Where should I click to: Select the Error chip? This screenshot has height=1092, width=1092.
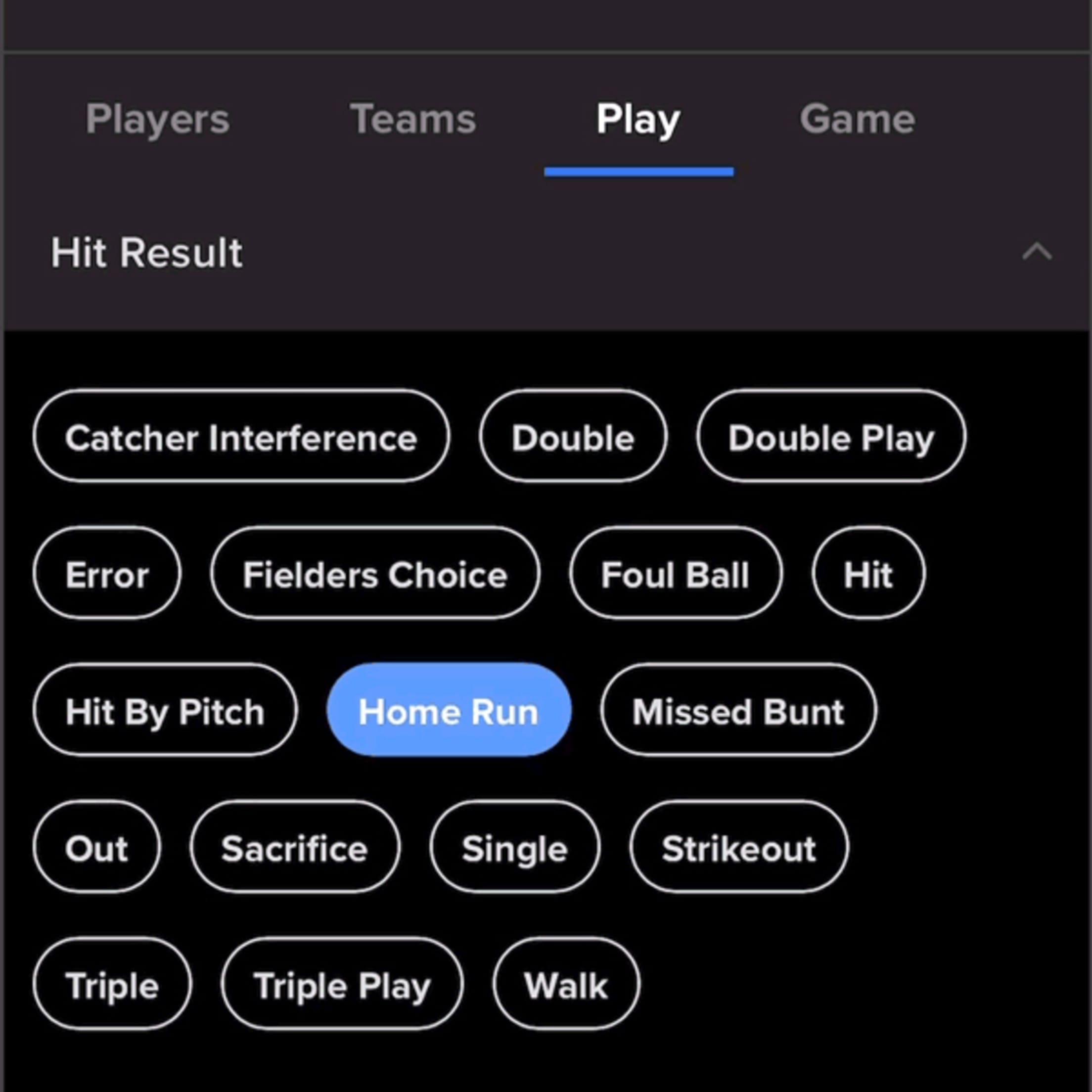[x=107, y=573]
